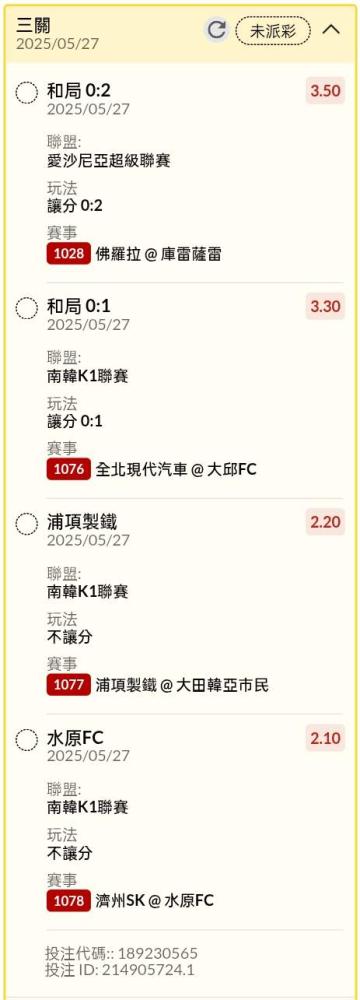Collapse the 三關 bet slip with the chevron
The image size is (360, 1000).
tap(331, 29)
